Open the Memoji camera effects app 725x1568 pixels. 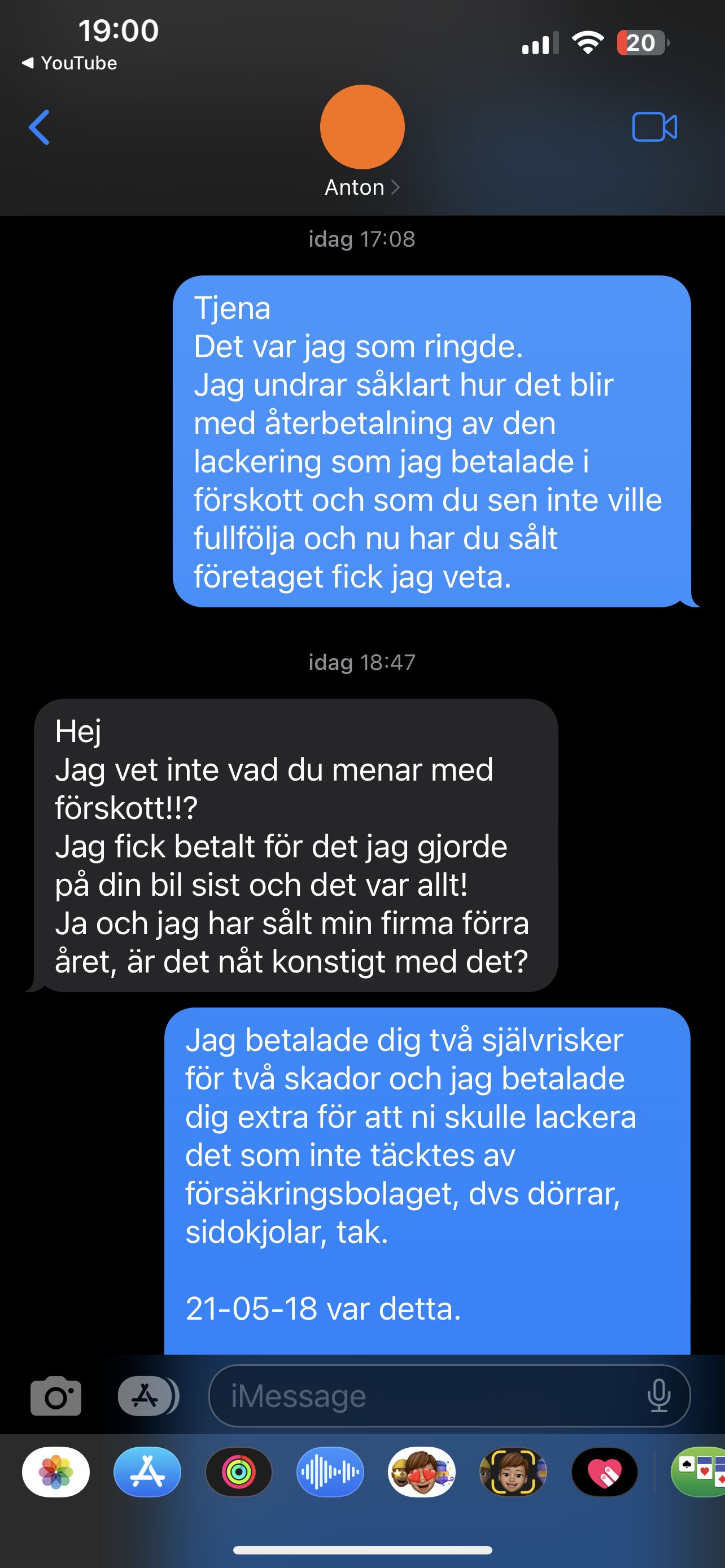(513, 1472)
